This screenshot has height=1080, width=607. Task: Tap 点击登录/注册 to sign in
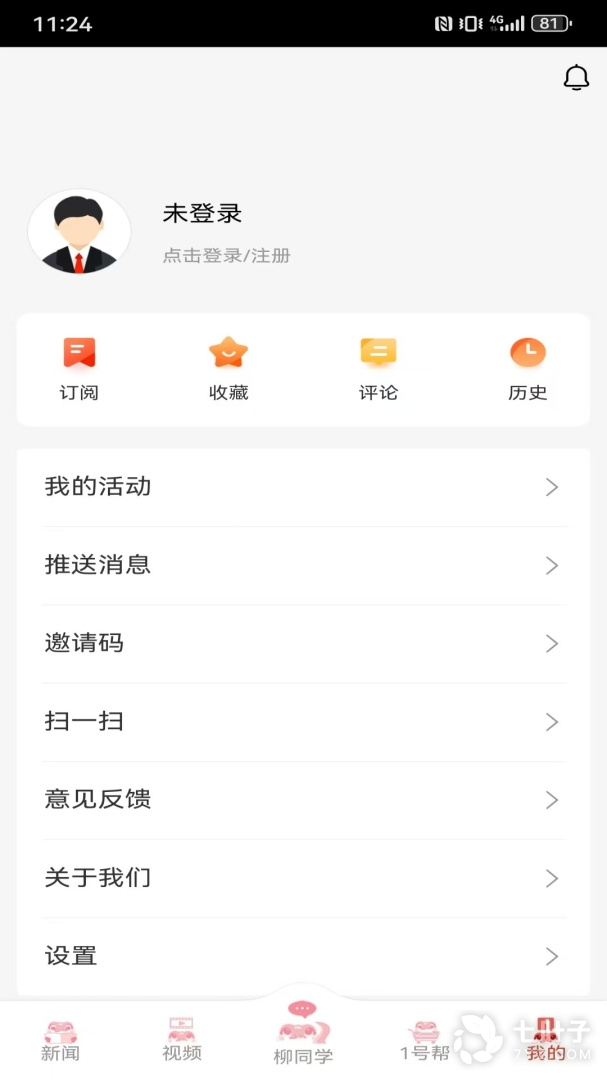point(226,256)
